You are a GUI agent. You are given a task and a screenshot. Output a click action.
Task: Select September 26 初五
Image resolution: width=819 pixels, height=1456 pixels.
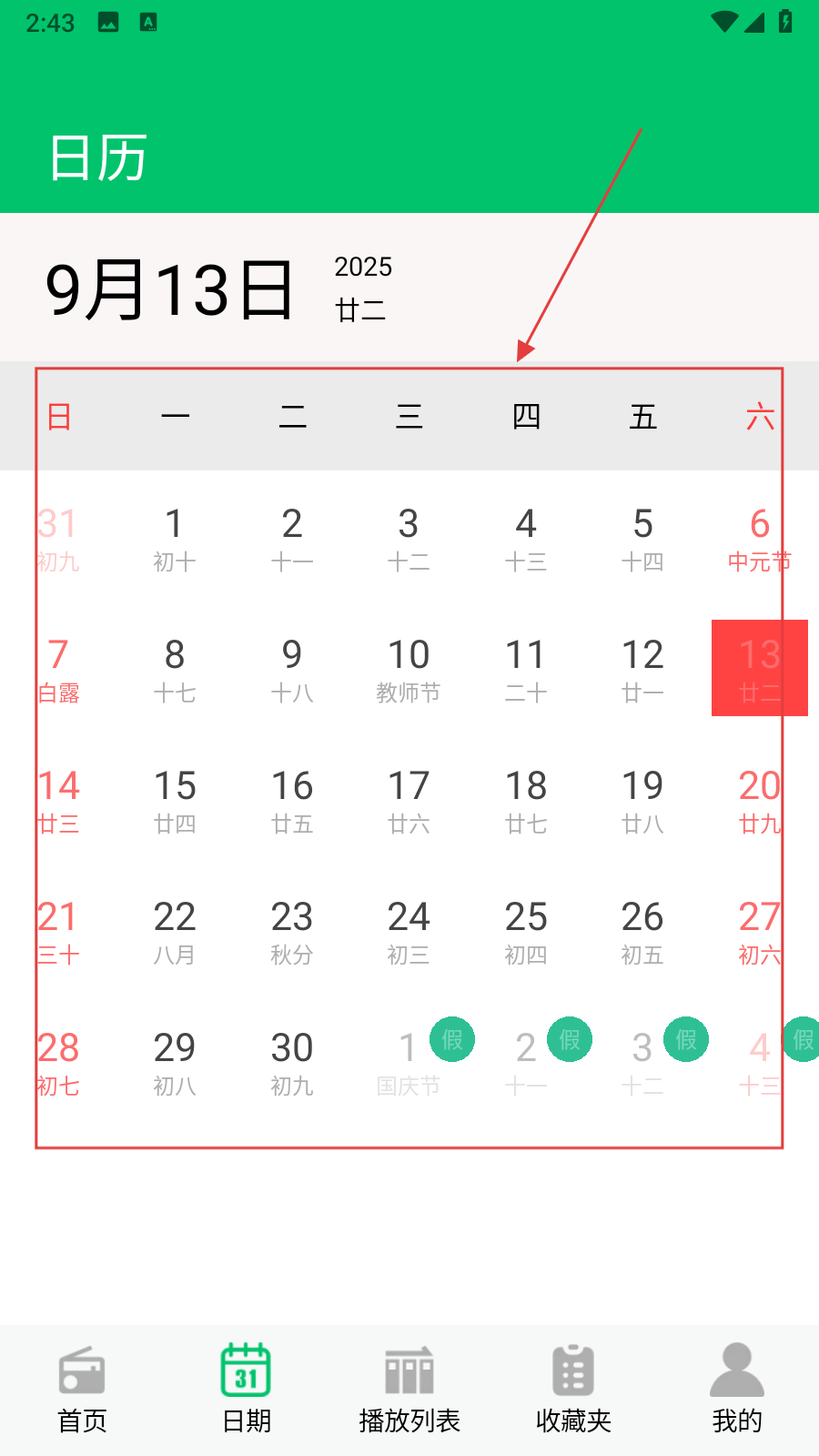click(x=642, y=931)
